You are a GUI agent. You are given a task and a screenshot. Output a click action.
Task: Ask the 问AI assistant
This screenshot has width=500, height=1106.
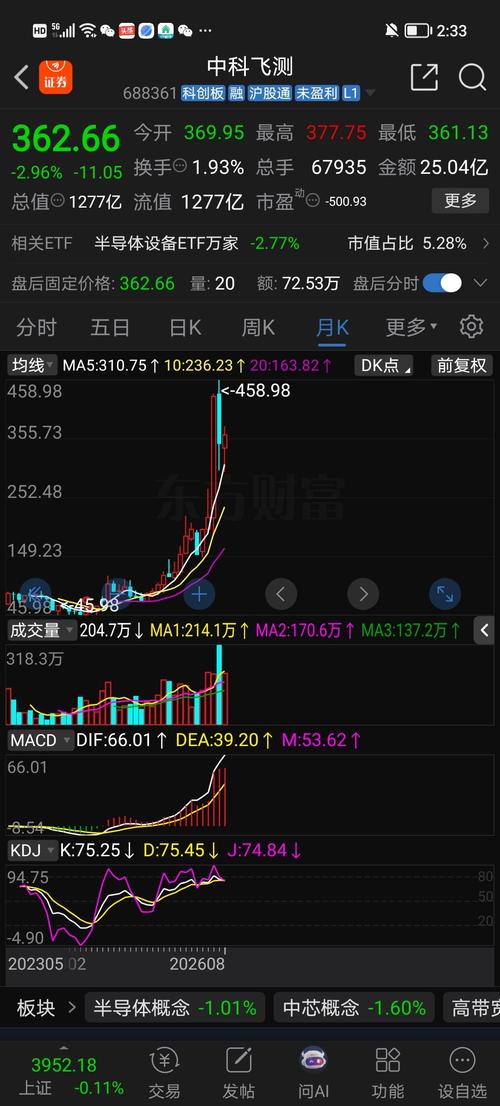tap(313, 1072)
